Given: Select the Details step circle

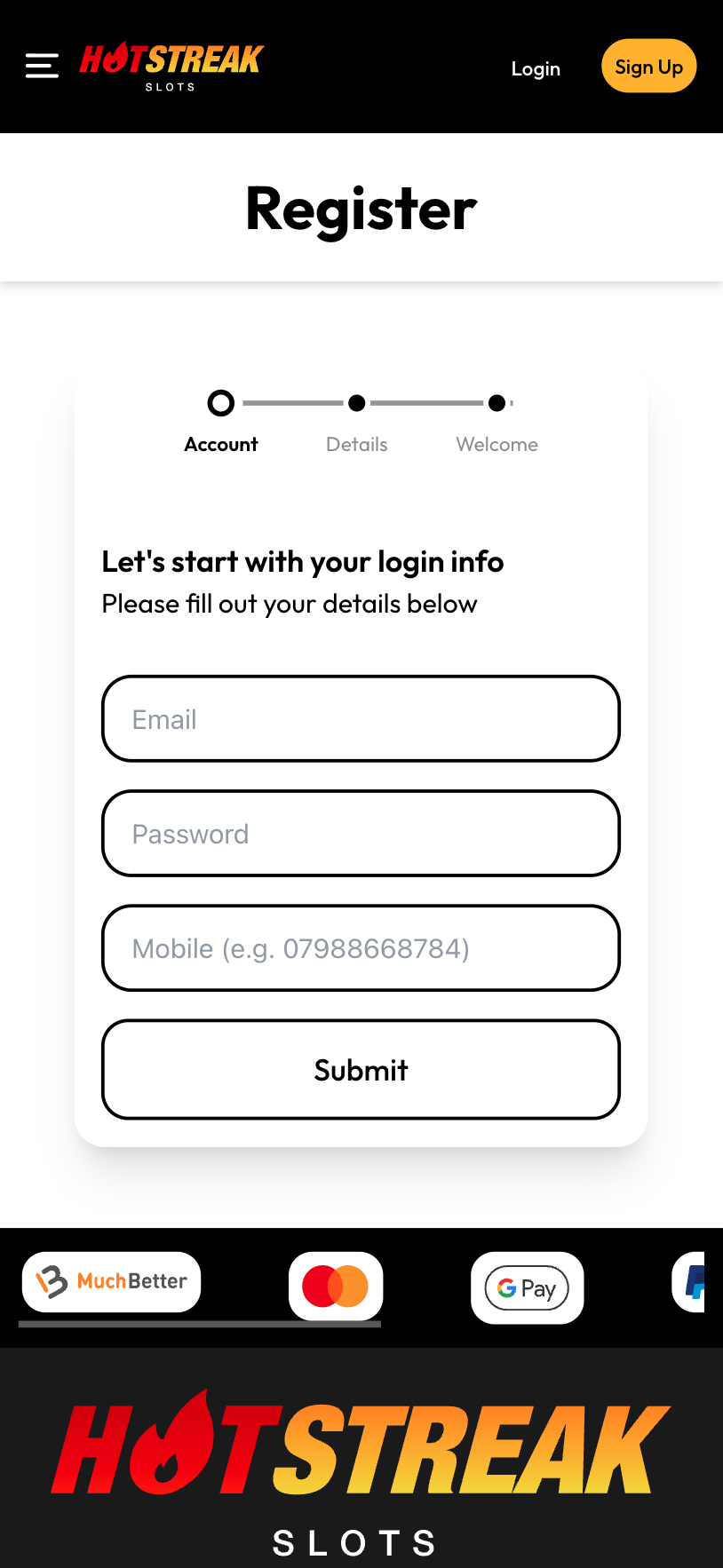Looking at the screenshot, I should click(356, 402).
